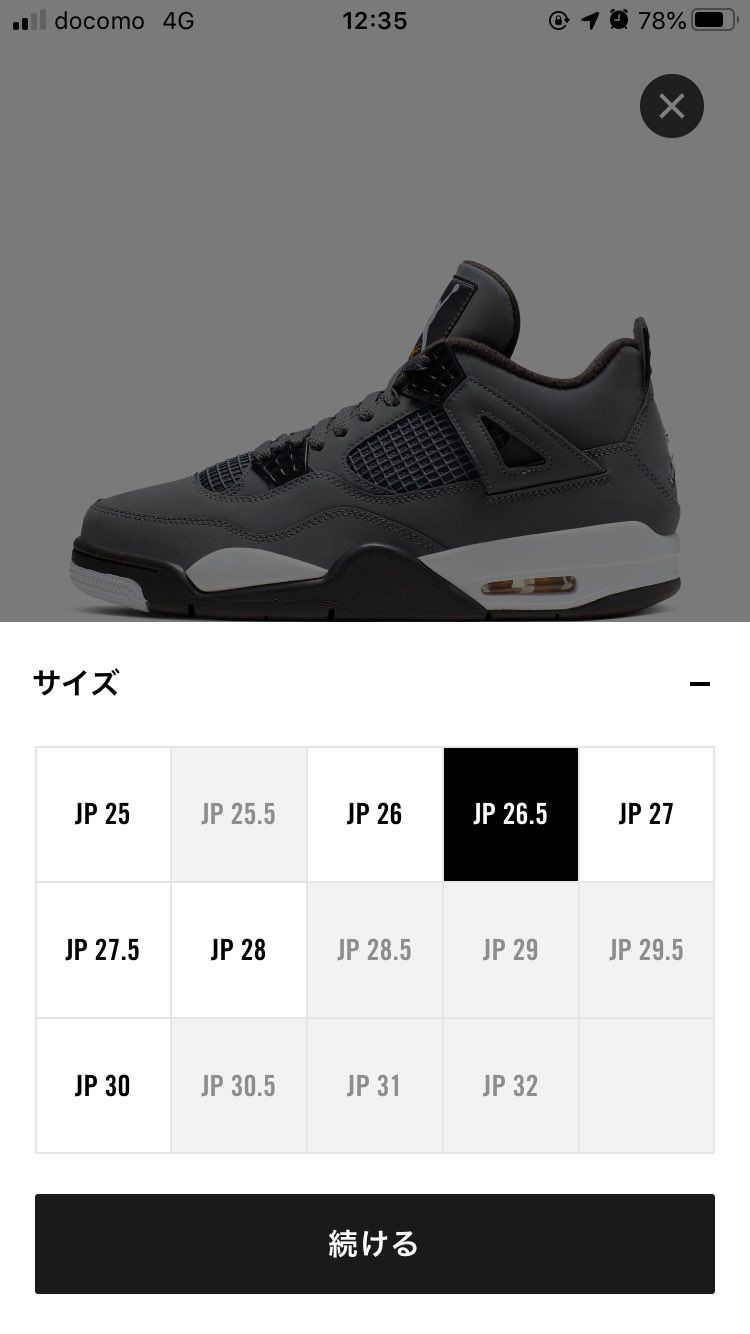Tap the 続ける continue button
Viewport: 750px width, 1334px height.
[375, 1244]
